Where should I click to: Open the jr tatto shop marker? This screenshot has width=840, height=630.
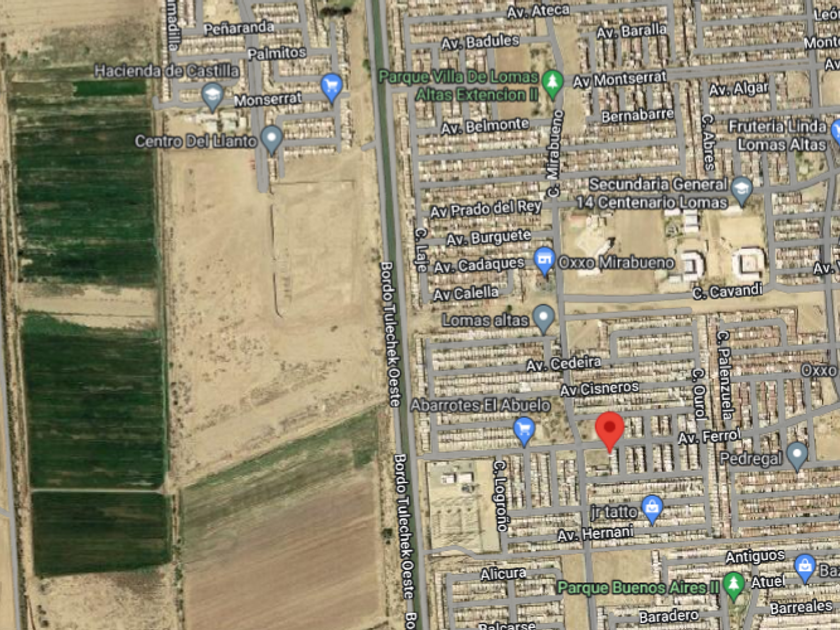pos(652,509)
